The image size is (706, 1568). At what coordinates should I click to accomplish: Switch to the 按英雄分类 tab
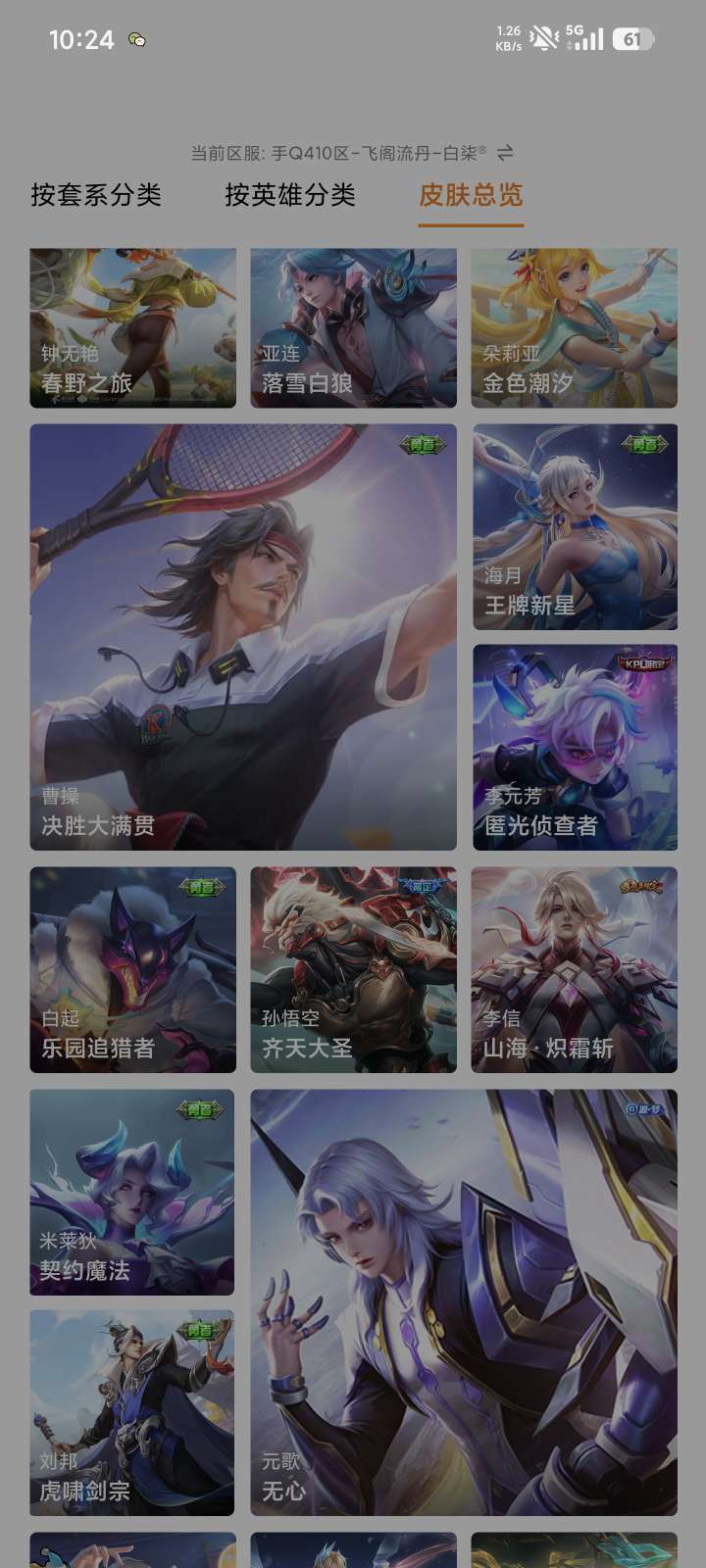click(290, 195)
